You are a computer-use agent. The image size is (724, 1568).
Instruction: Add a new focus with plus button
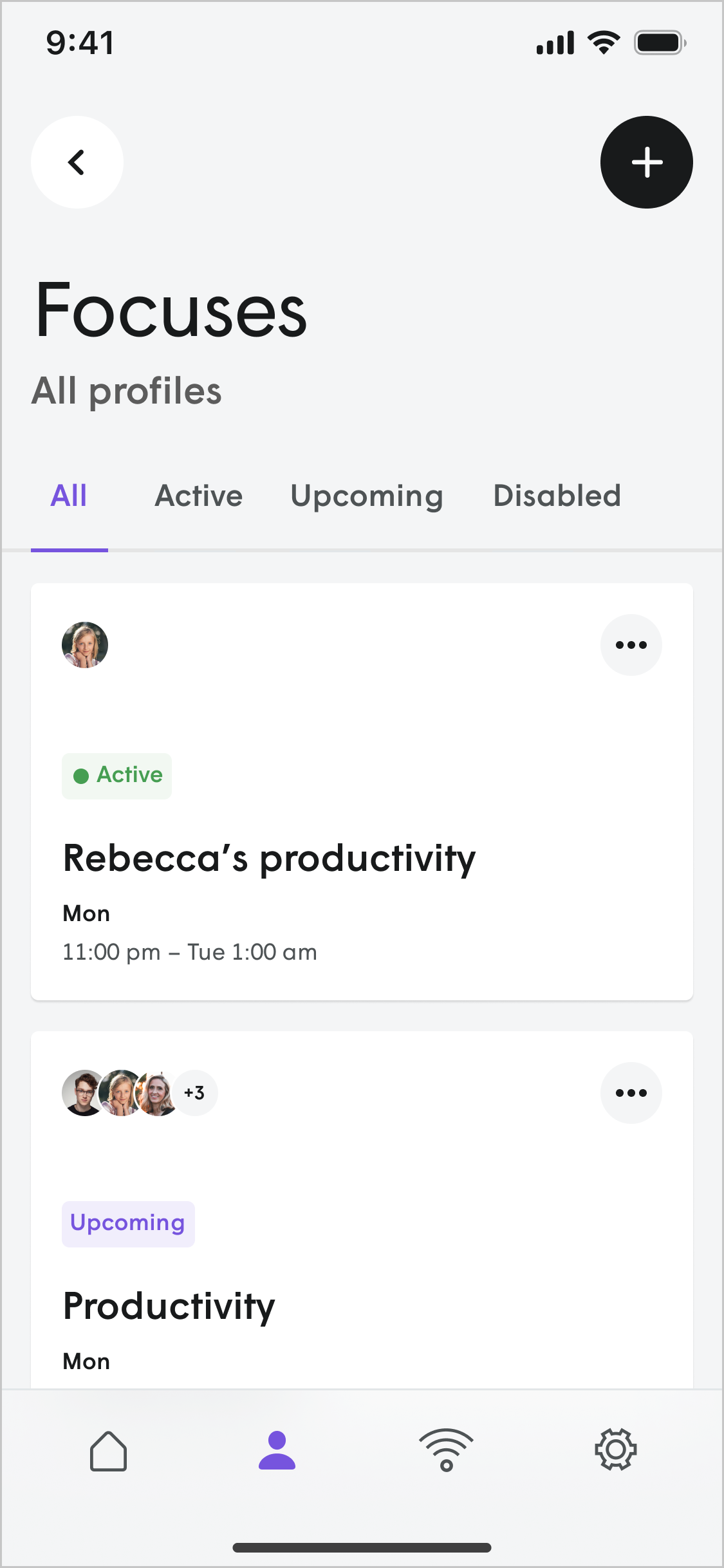(647, 162)
